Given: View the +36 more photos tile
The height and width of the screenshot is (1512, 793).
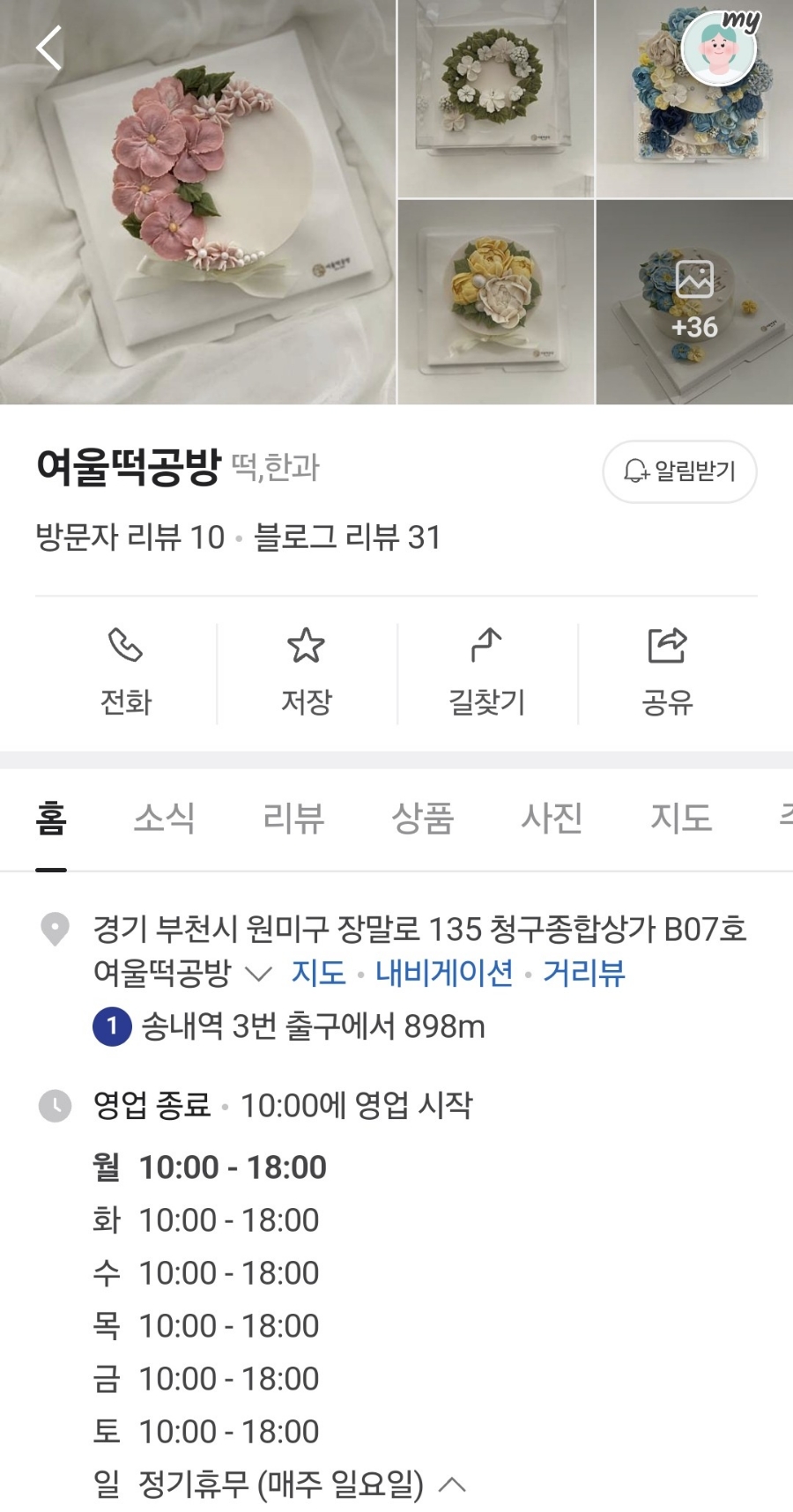Looking at the screenshot, I should [x=694, y=302].
